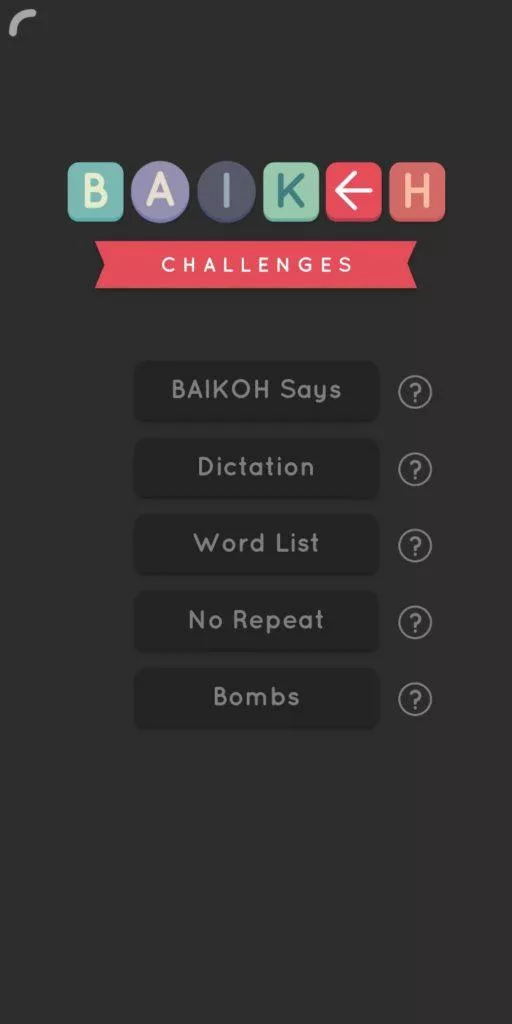Open the Dictation challenge

256,468
